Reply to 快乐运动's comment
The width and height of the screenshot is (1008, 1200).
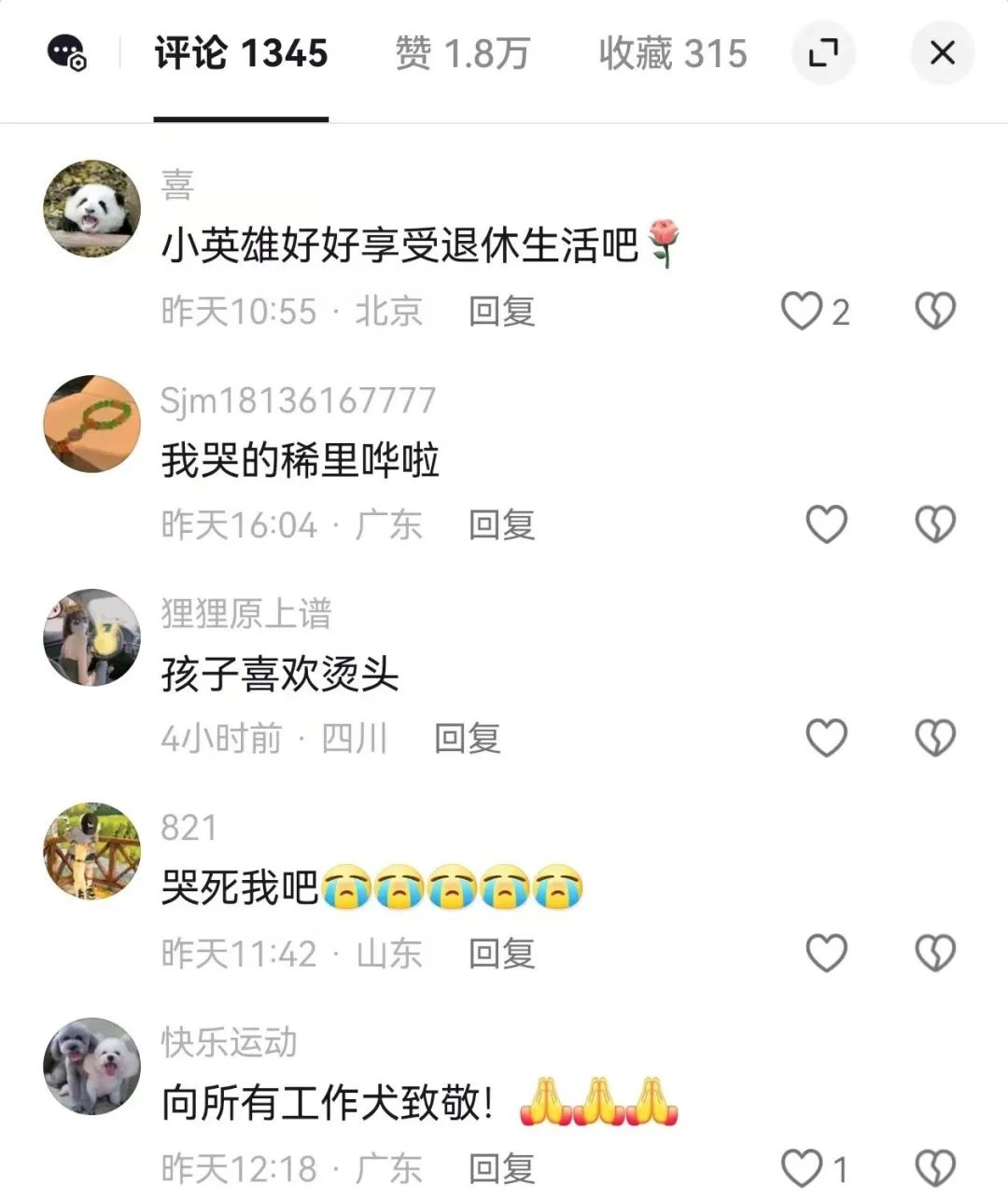click(x=501, y=1168)
